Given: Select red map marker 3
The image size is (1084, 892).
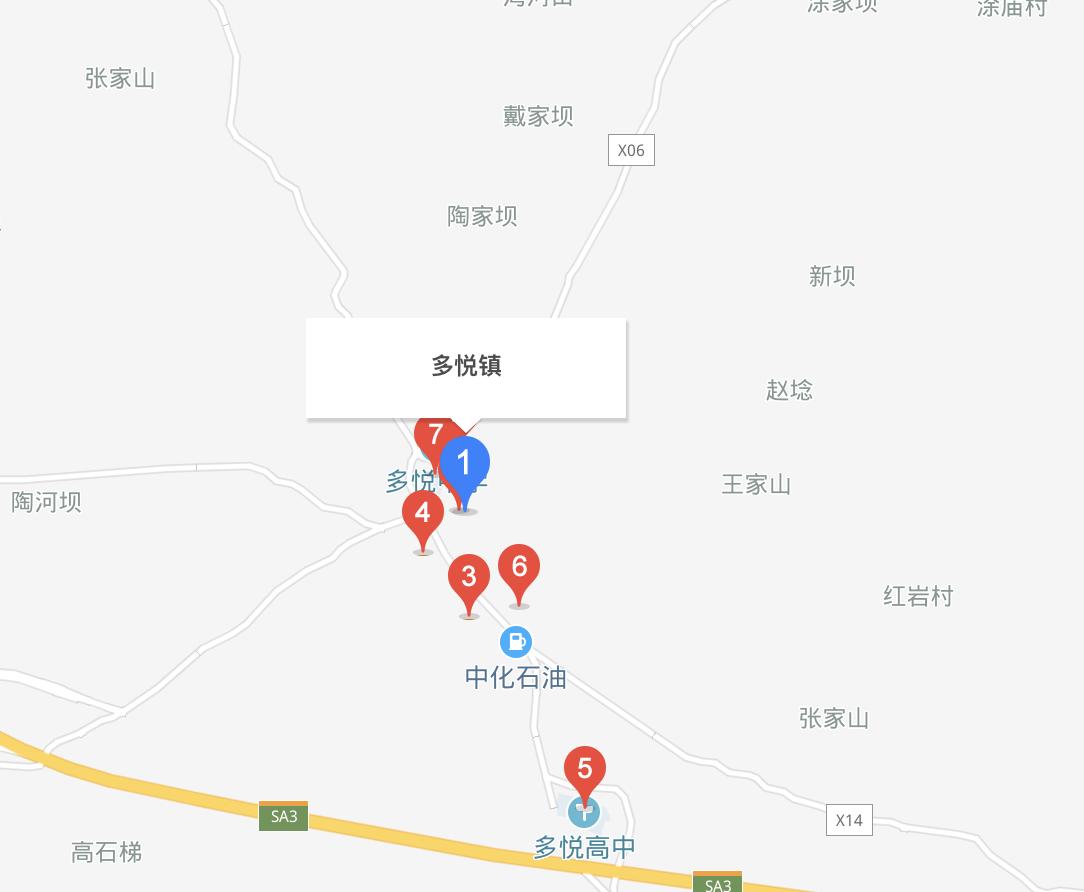Looking at the screenshot, I should 468,579.
